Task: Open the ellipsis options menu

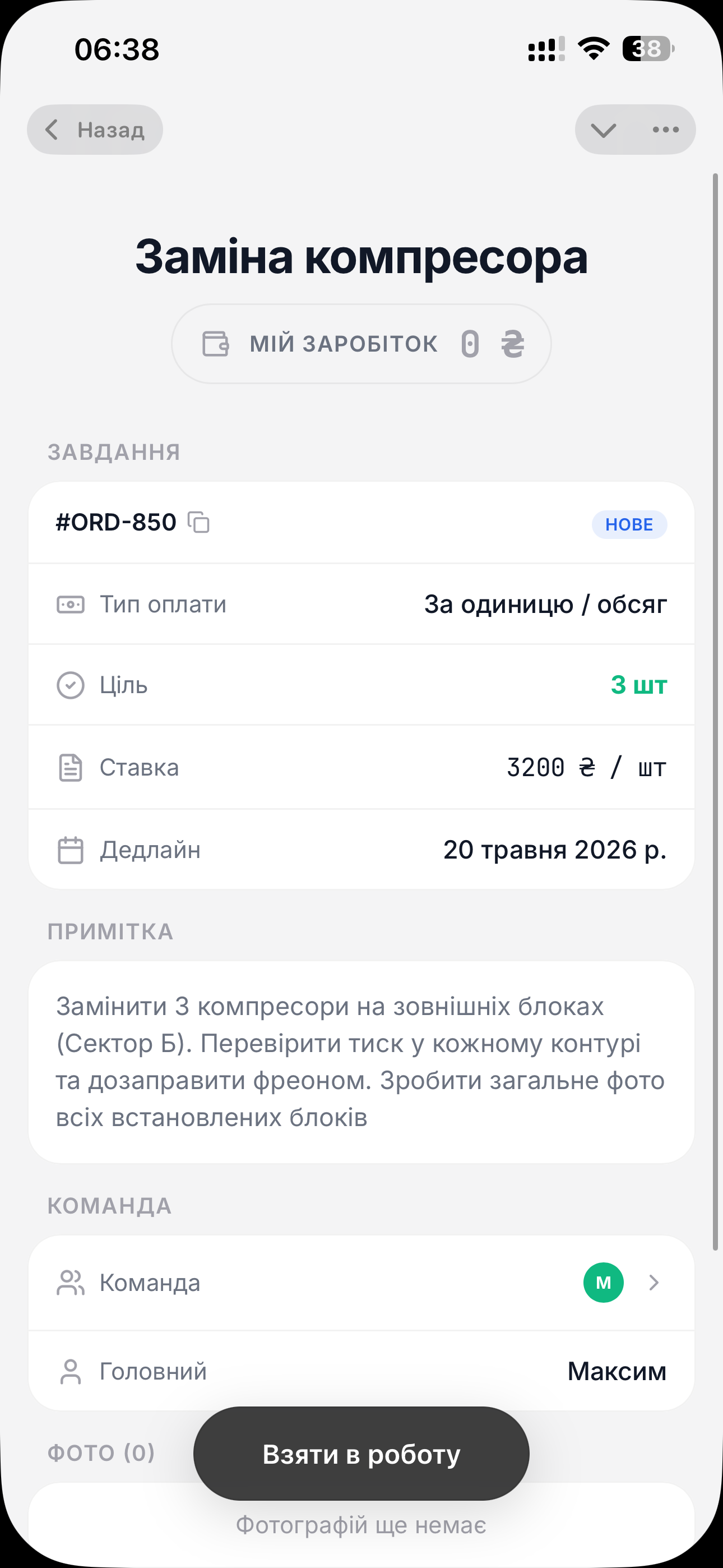Action: [x=665, y=129]
